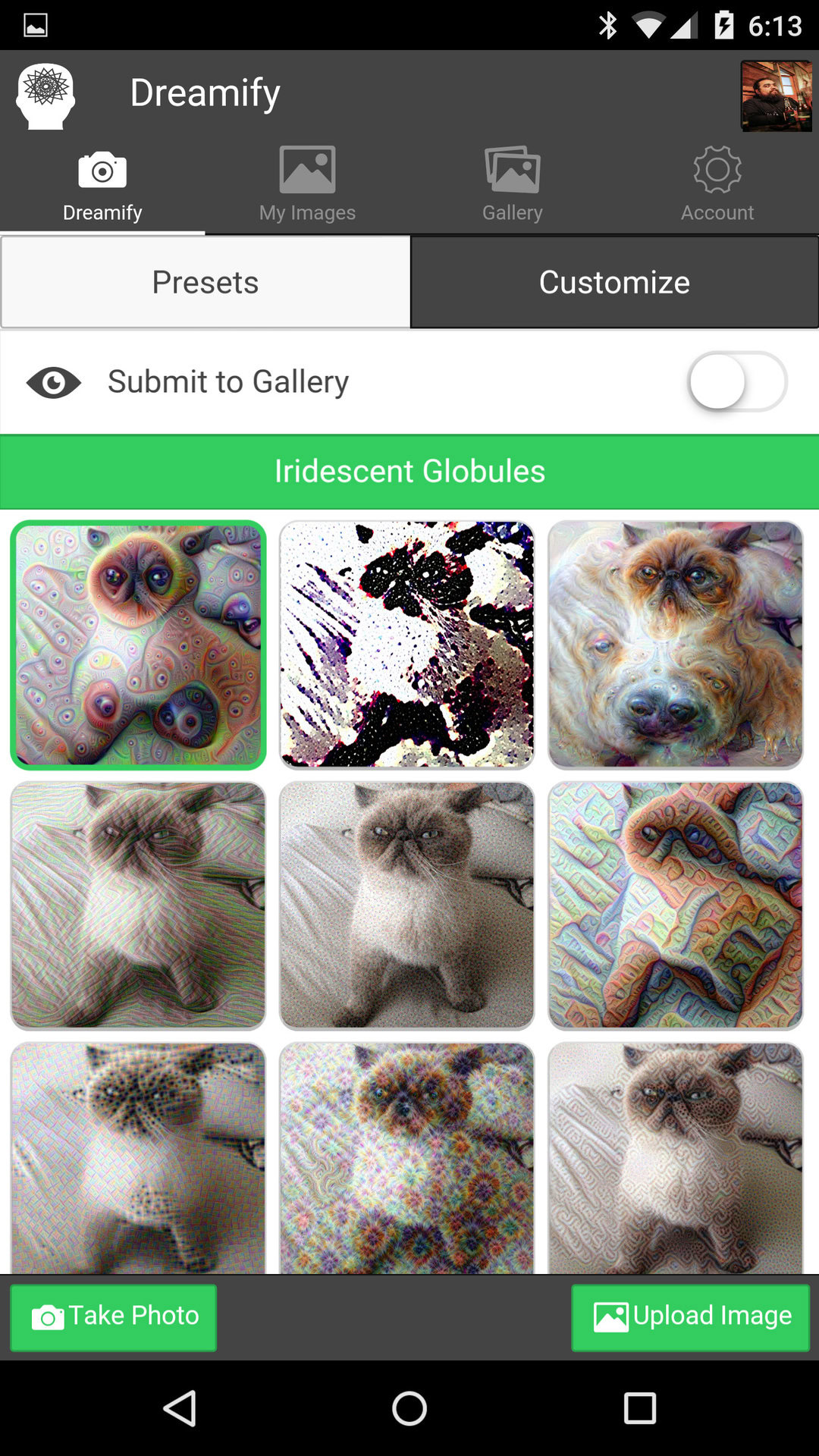Tap the Take Photo button
Image resolution: width=819 pixels, height=1456 pixels.
114,1317
